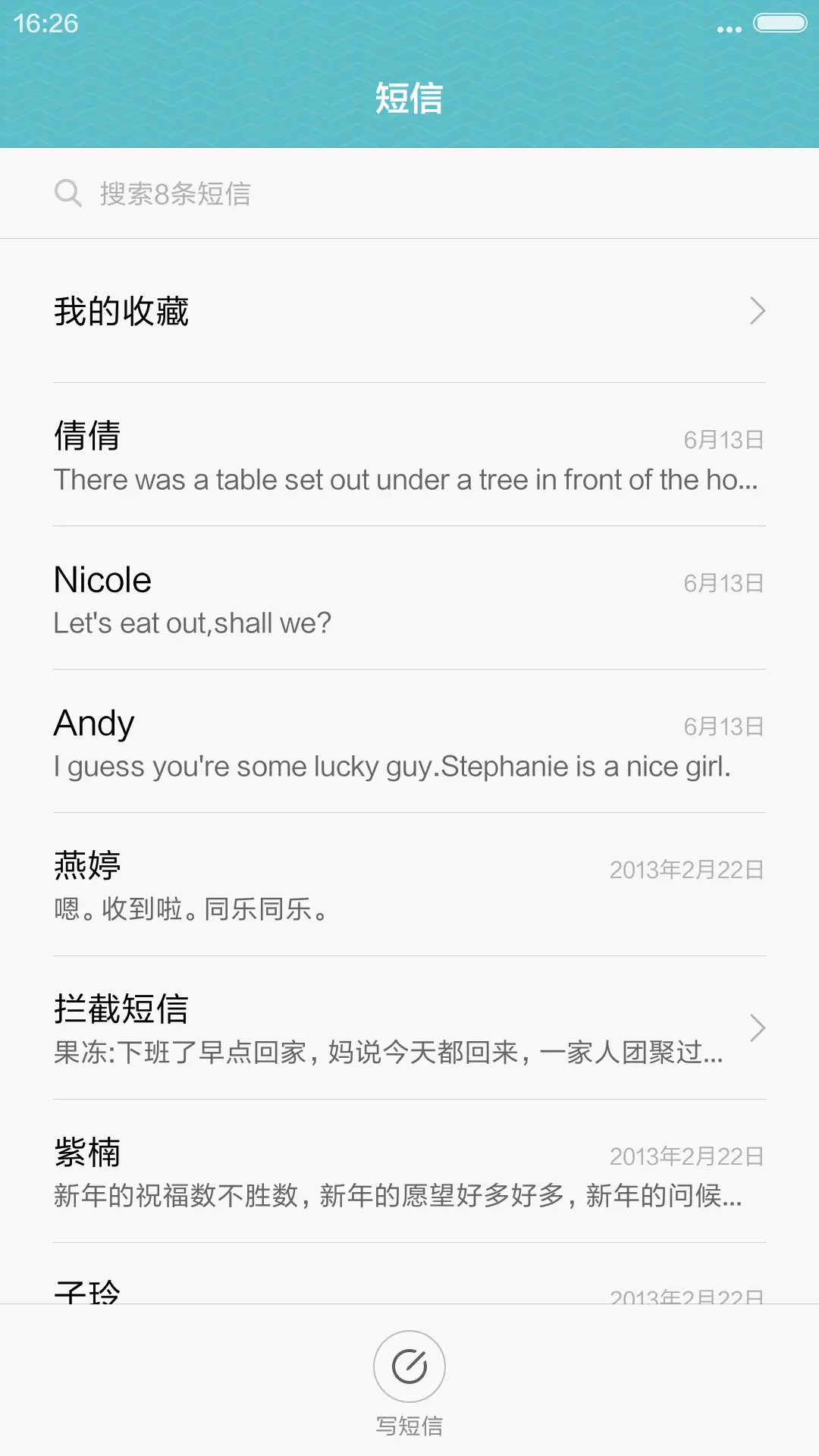This screenshot has width=819, height=1456.
Task: Tap the 搜索8条短信 search field
Action: (303, 193)
